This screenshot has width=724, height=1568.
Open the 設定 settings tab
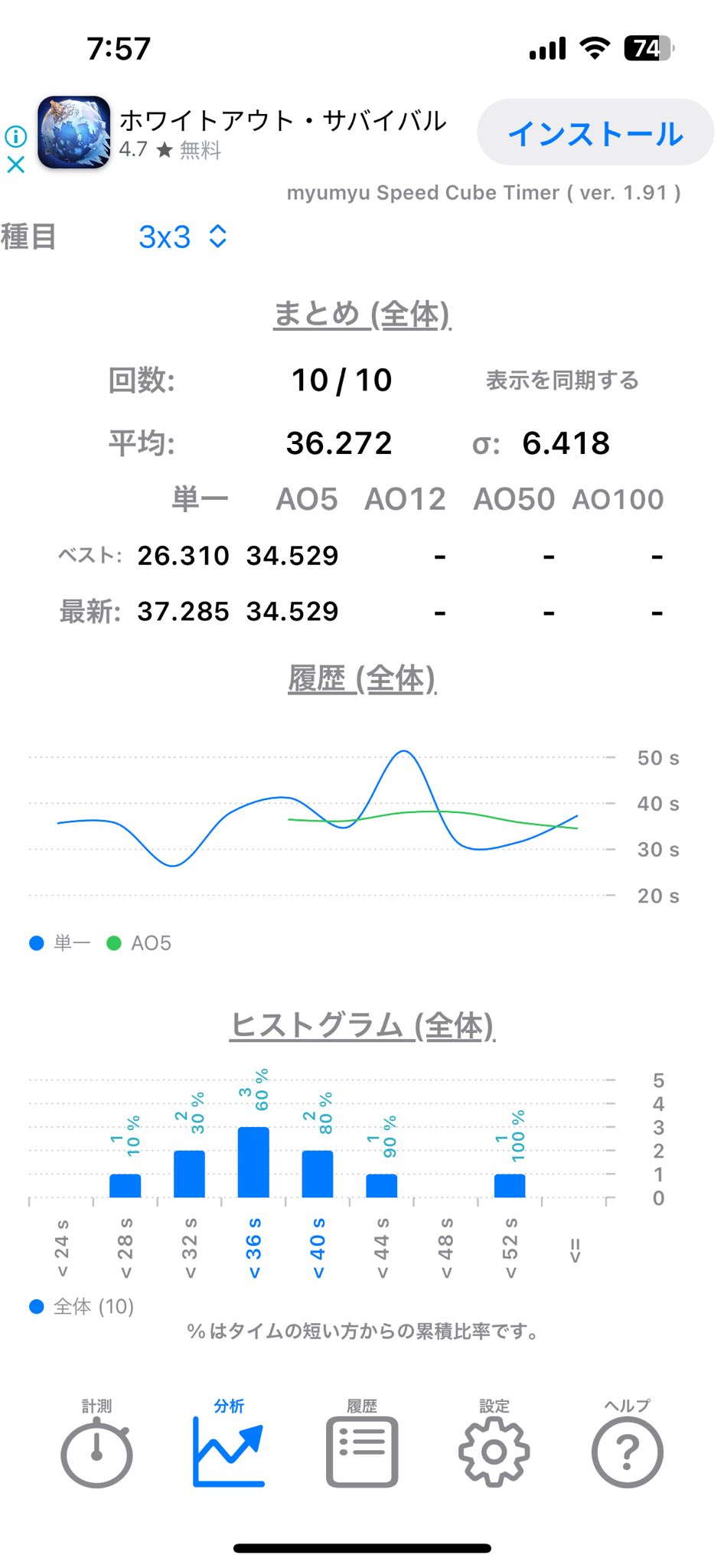494,1443
